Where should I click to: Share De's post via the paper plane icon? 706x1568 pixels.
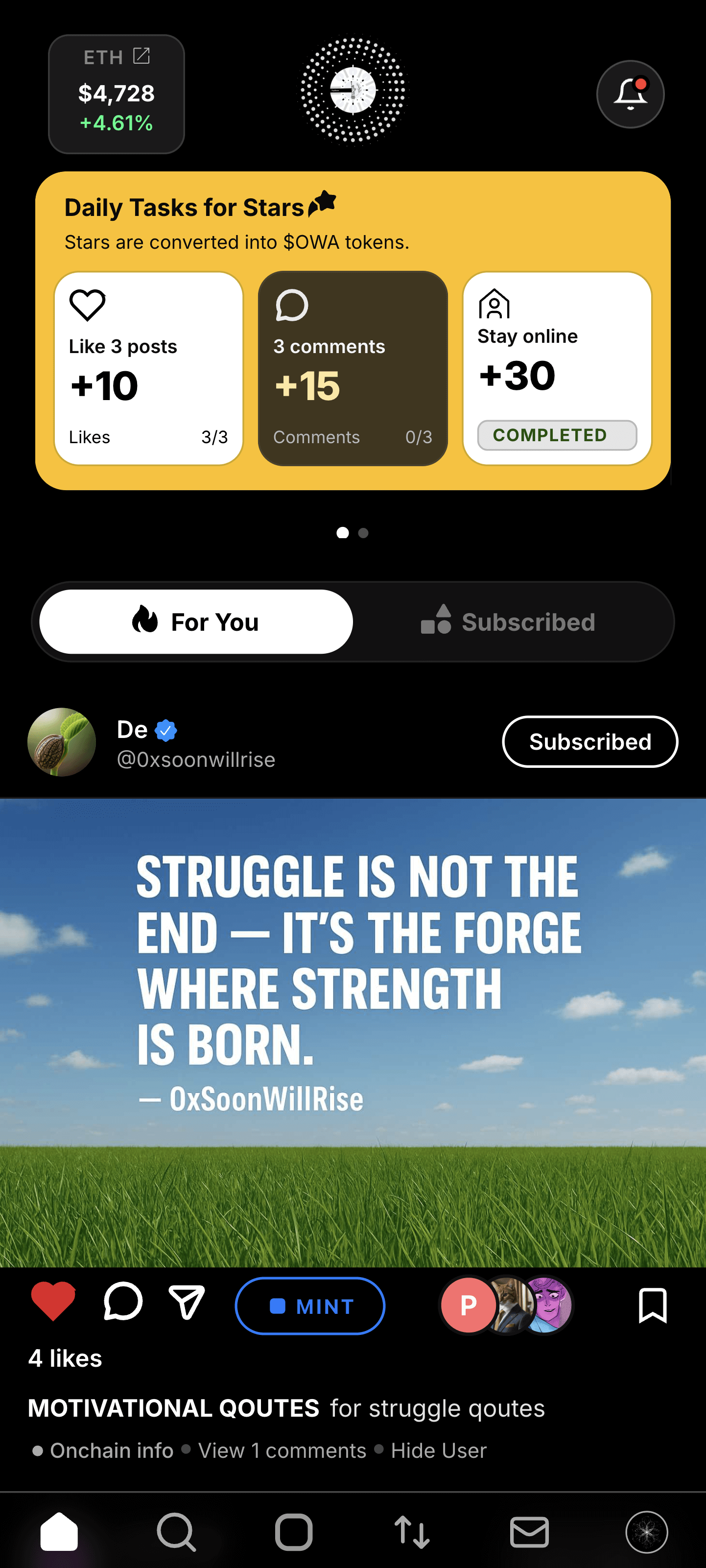coord(186,1302)
